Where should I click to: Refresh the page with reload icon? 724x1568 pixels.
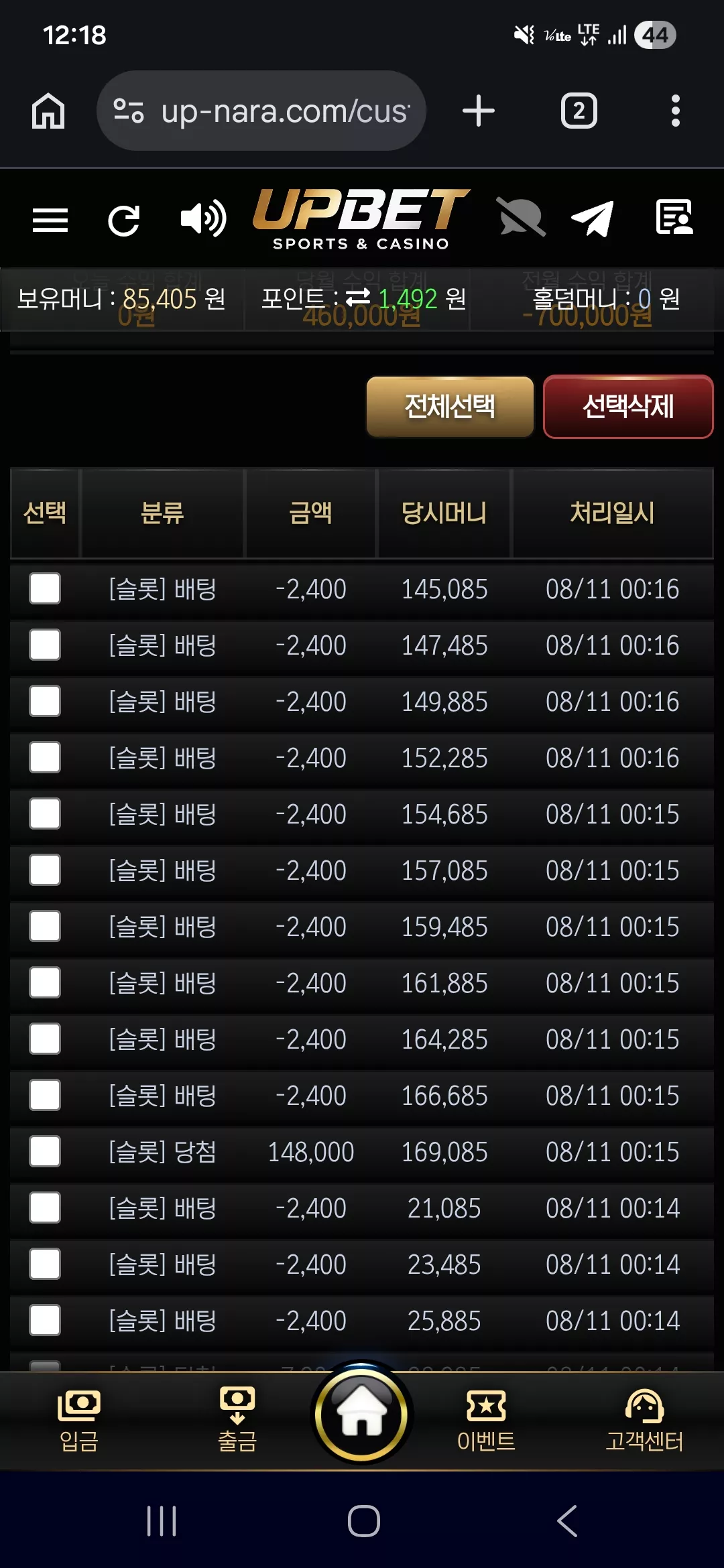[x=124, y=220]
